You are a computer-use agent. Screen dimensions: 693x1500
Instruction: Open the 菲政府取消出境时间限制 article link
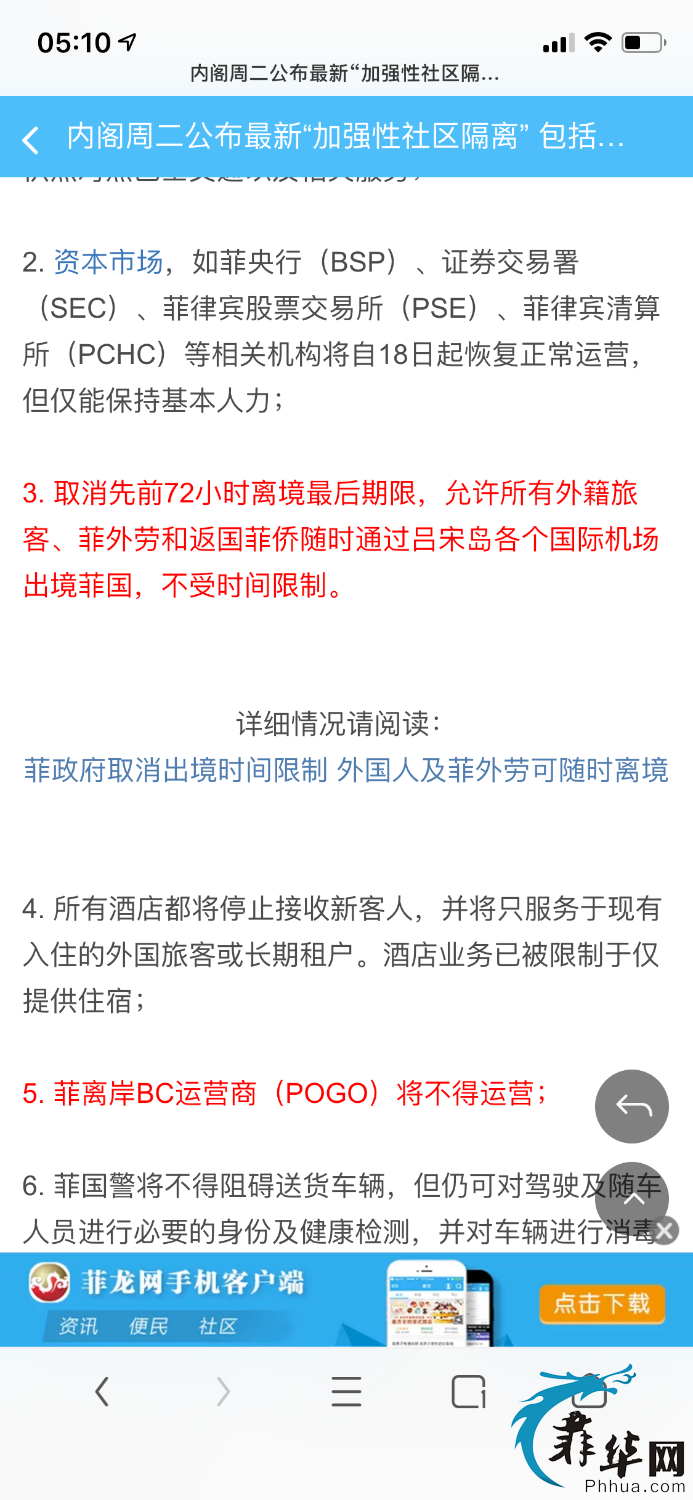(346, 770)
